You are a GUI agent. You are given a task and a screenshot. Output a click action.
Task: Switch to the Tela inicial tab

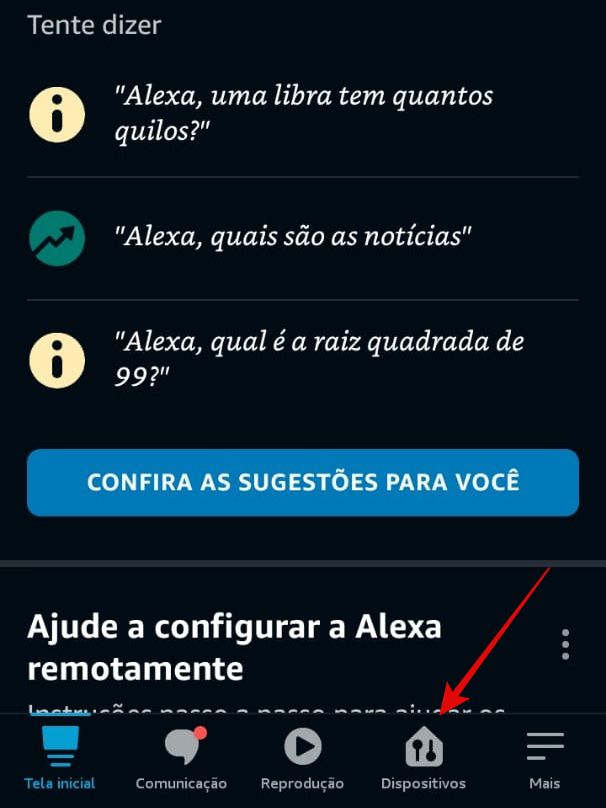[61, 760]
